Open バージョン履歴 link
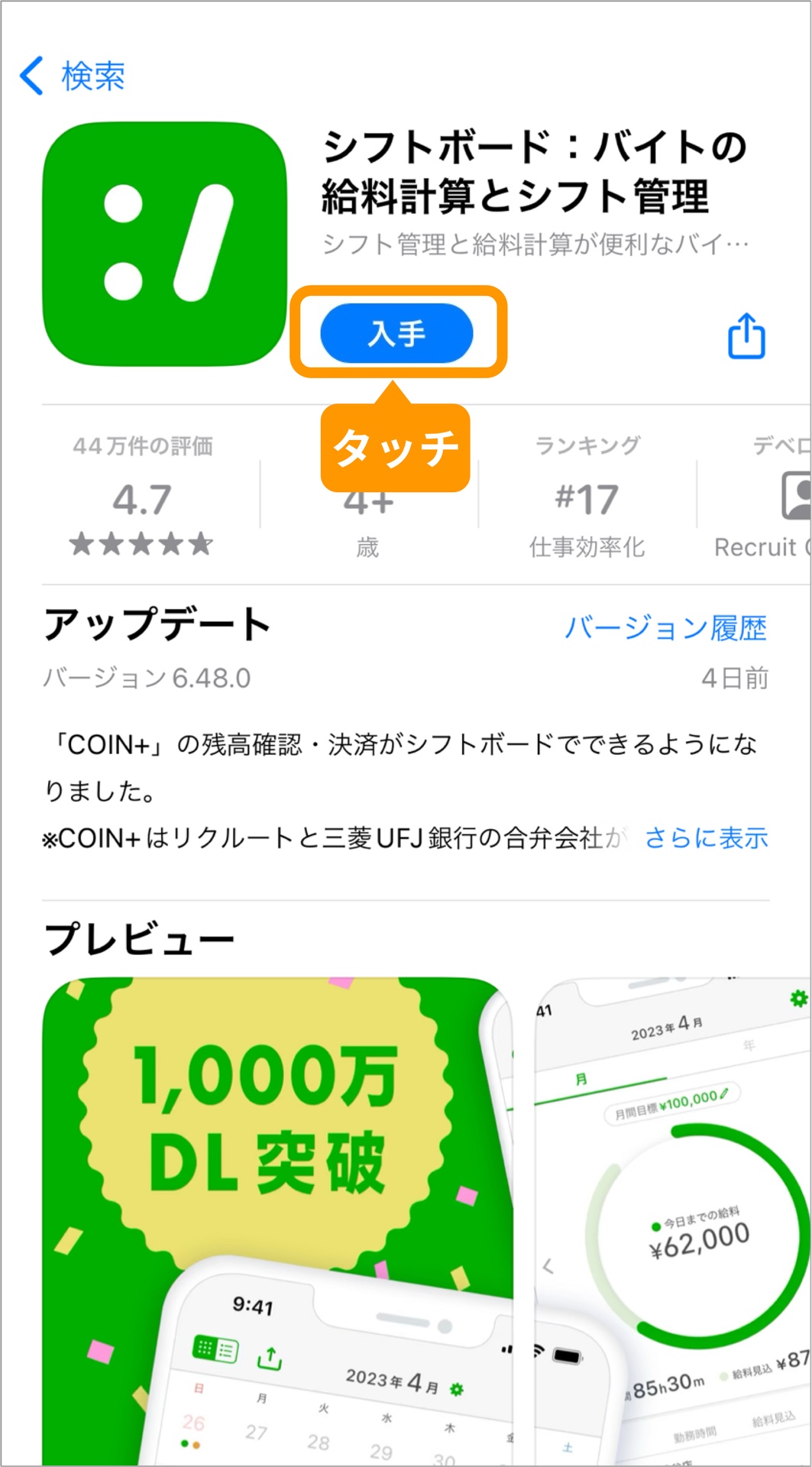 click(665, 627)
